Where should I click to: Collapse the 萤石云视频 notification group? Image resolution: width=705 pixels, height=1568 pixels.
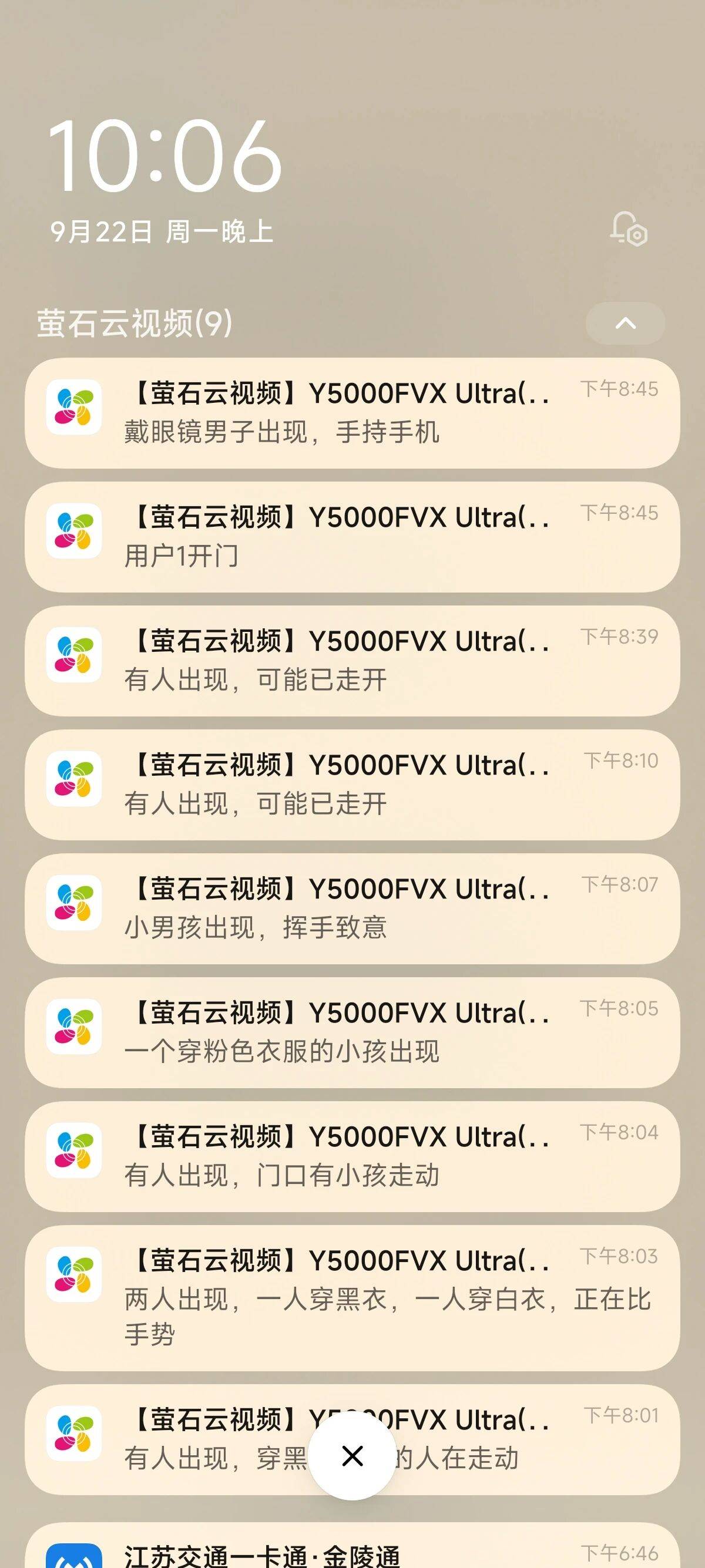click(x=625, y=323)
